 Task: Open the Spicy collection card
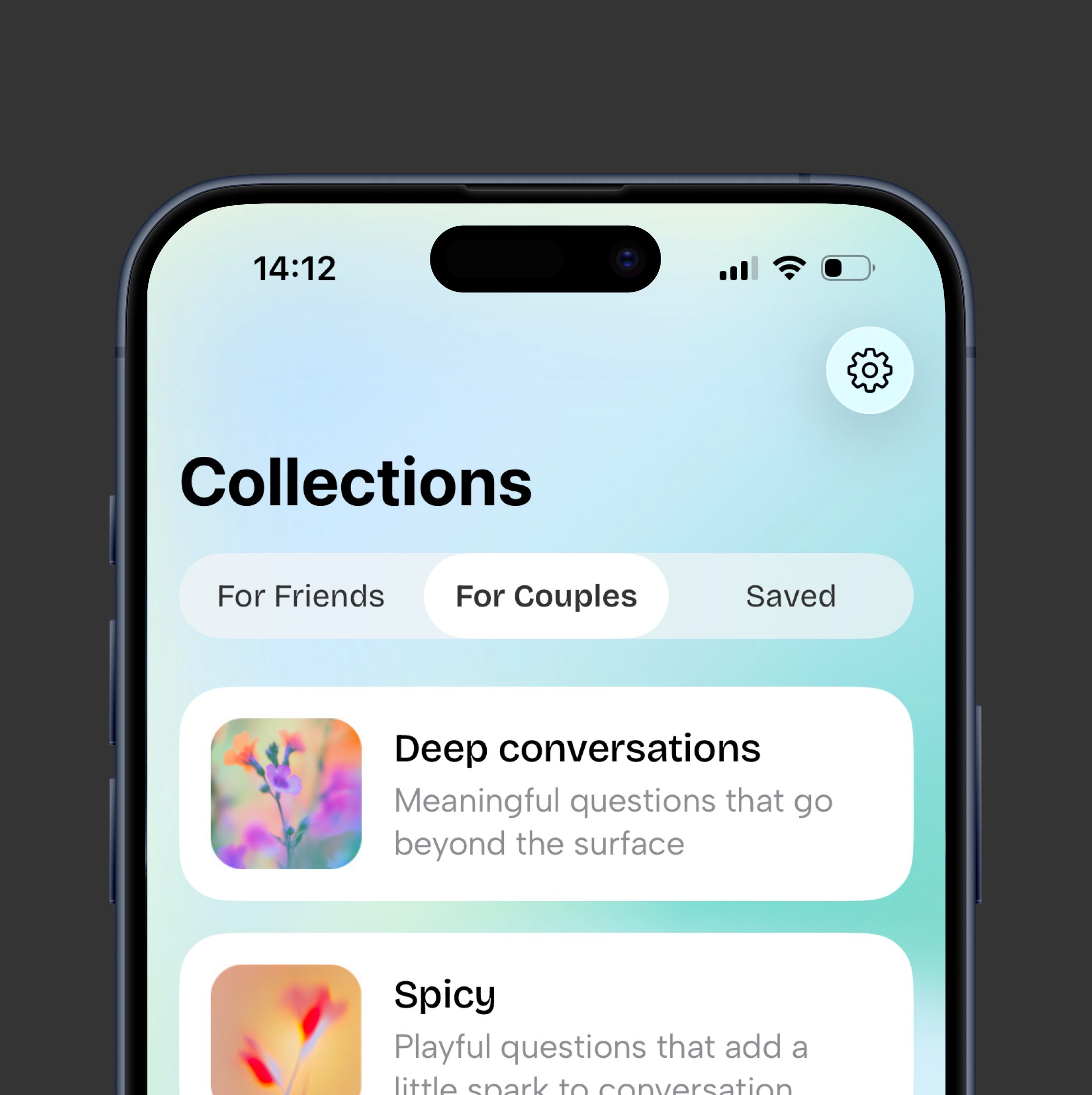(546, 1020)
